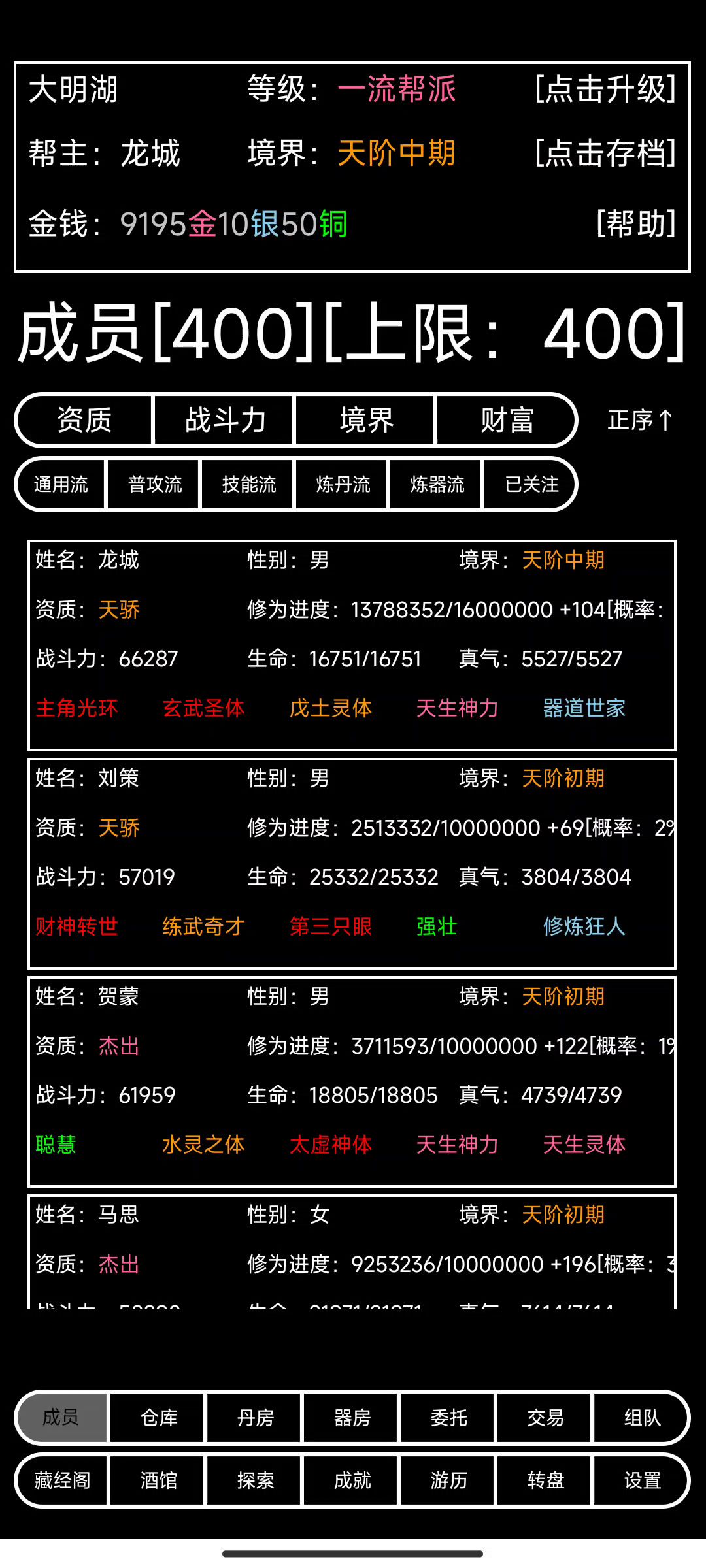The height and width of the screenshot is (1568, 706).
Task: Visit the 酒馆 tavern
Action: [159, 1480]
